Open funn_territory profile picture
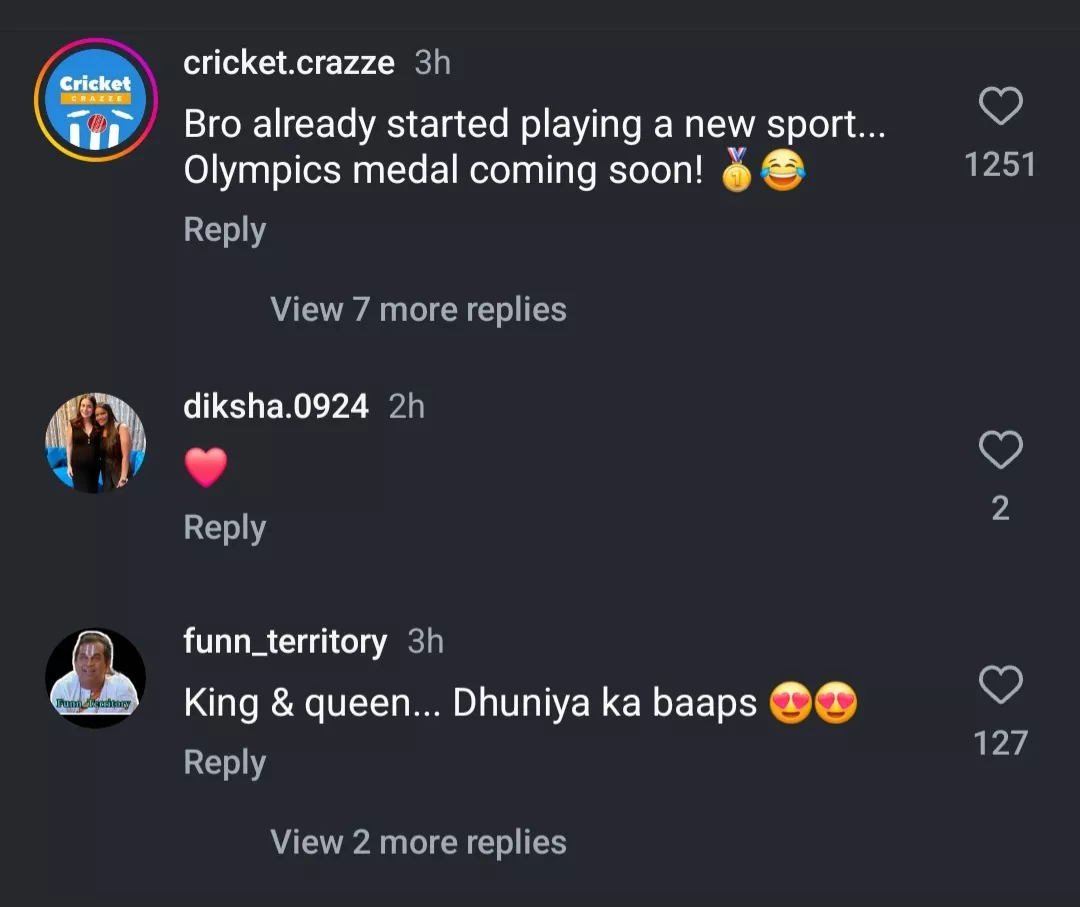This screenshot has width=1080, height=907. tap(96, 678)
